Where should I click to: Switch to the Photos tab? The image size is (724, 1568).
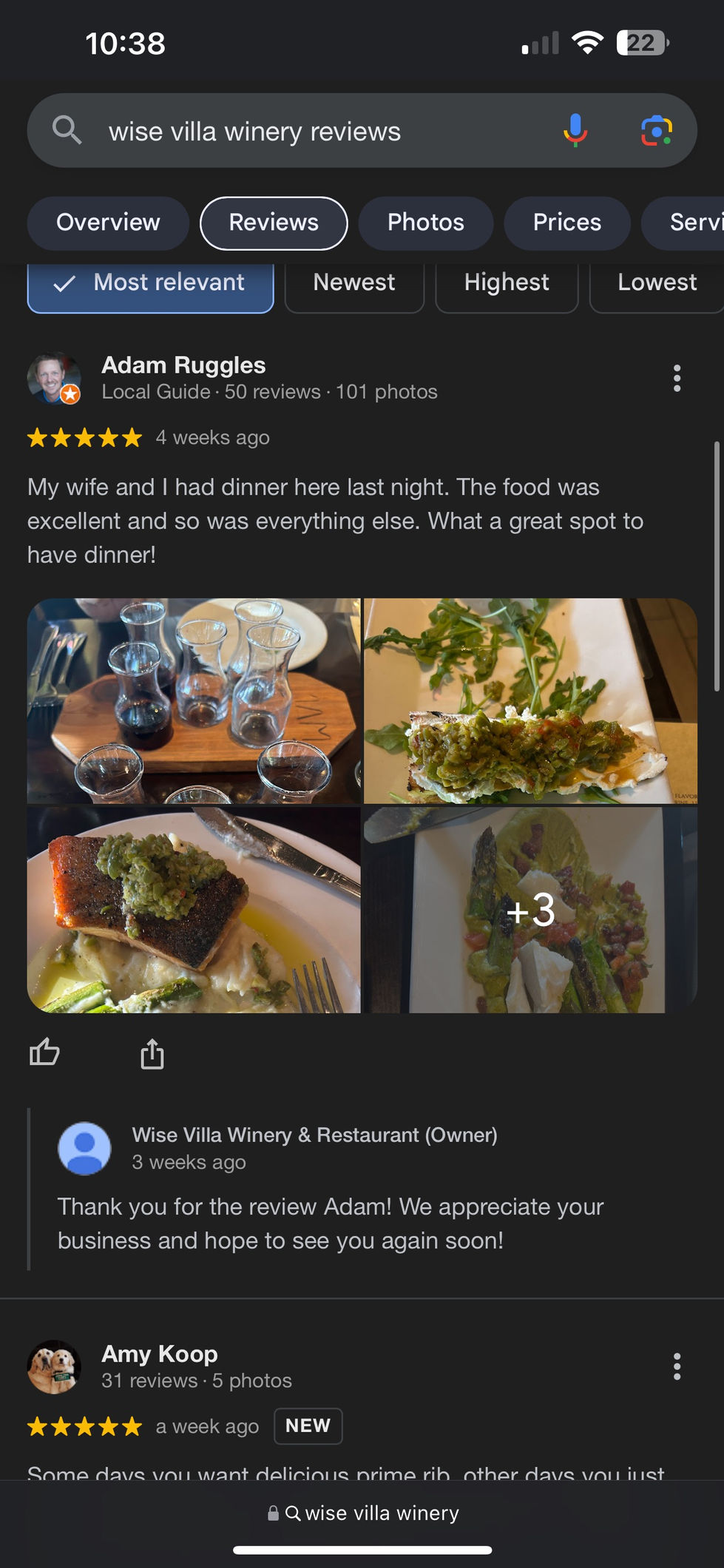(425, 223)
